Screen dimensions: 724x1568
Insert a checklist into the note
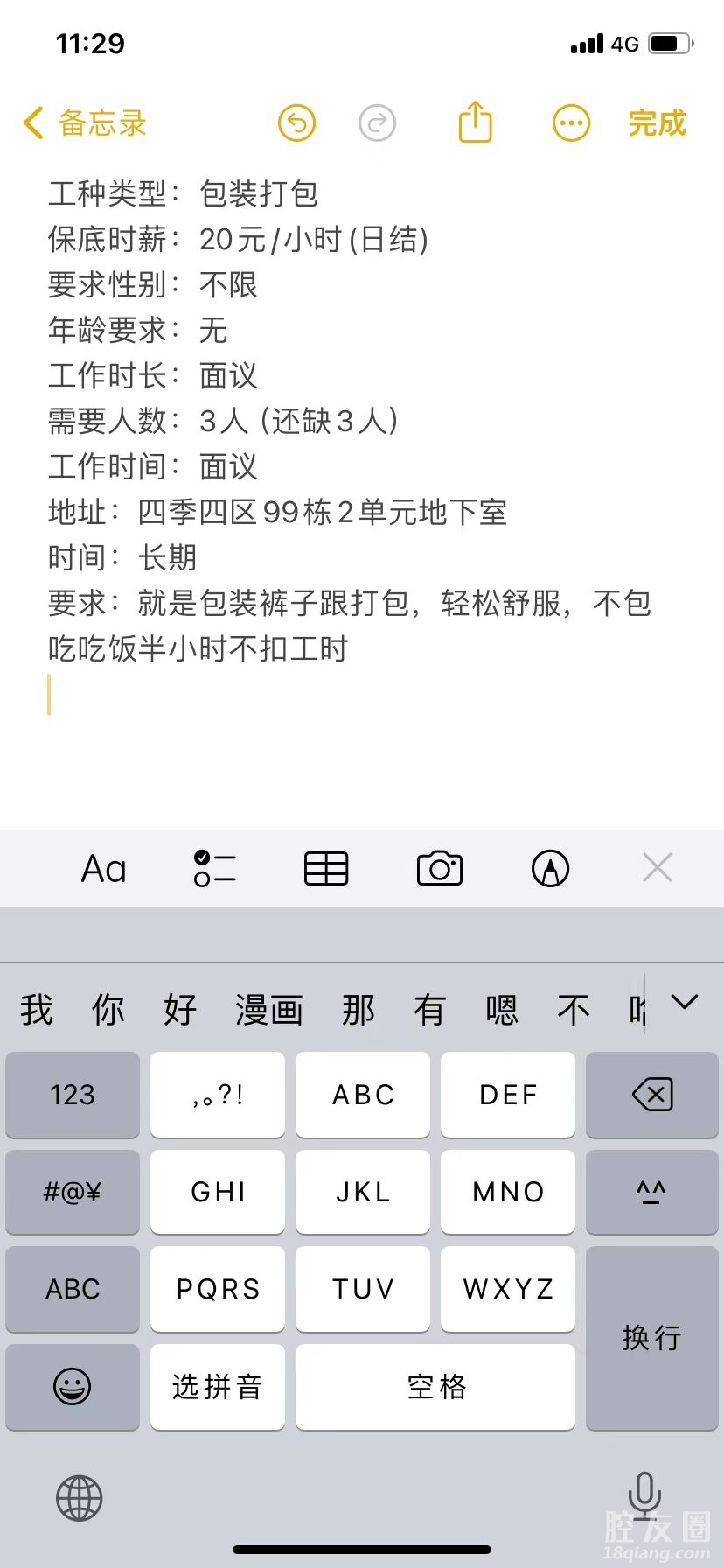tap(214, 869)
